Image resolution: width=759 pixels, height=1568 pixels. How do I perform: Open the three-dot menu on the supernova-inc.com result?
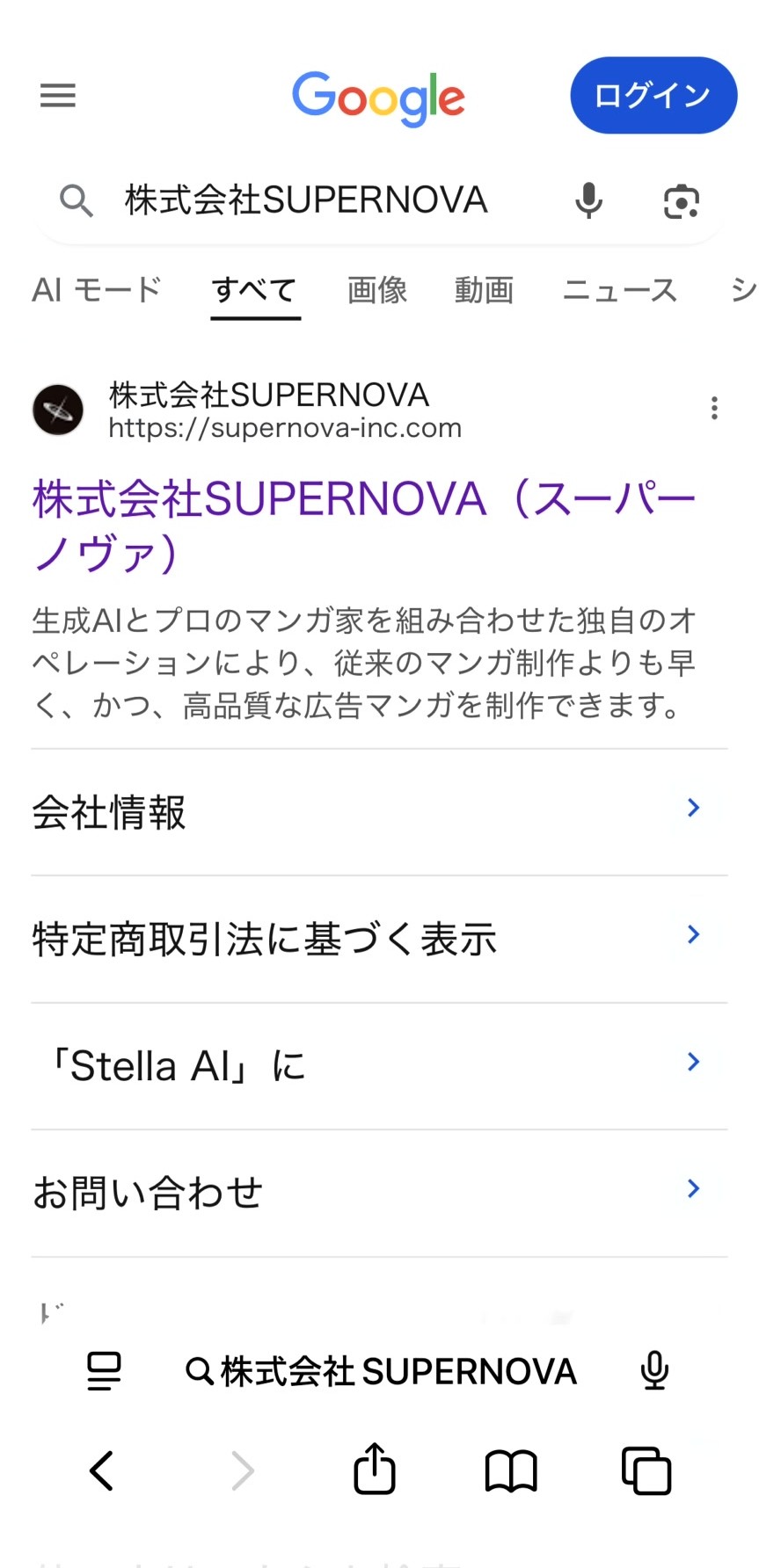click(x=714, y=408)
